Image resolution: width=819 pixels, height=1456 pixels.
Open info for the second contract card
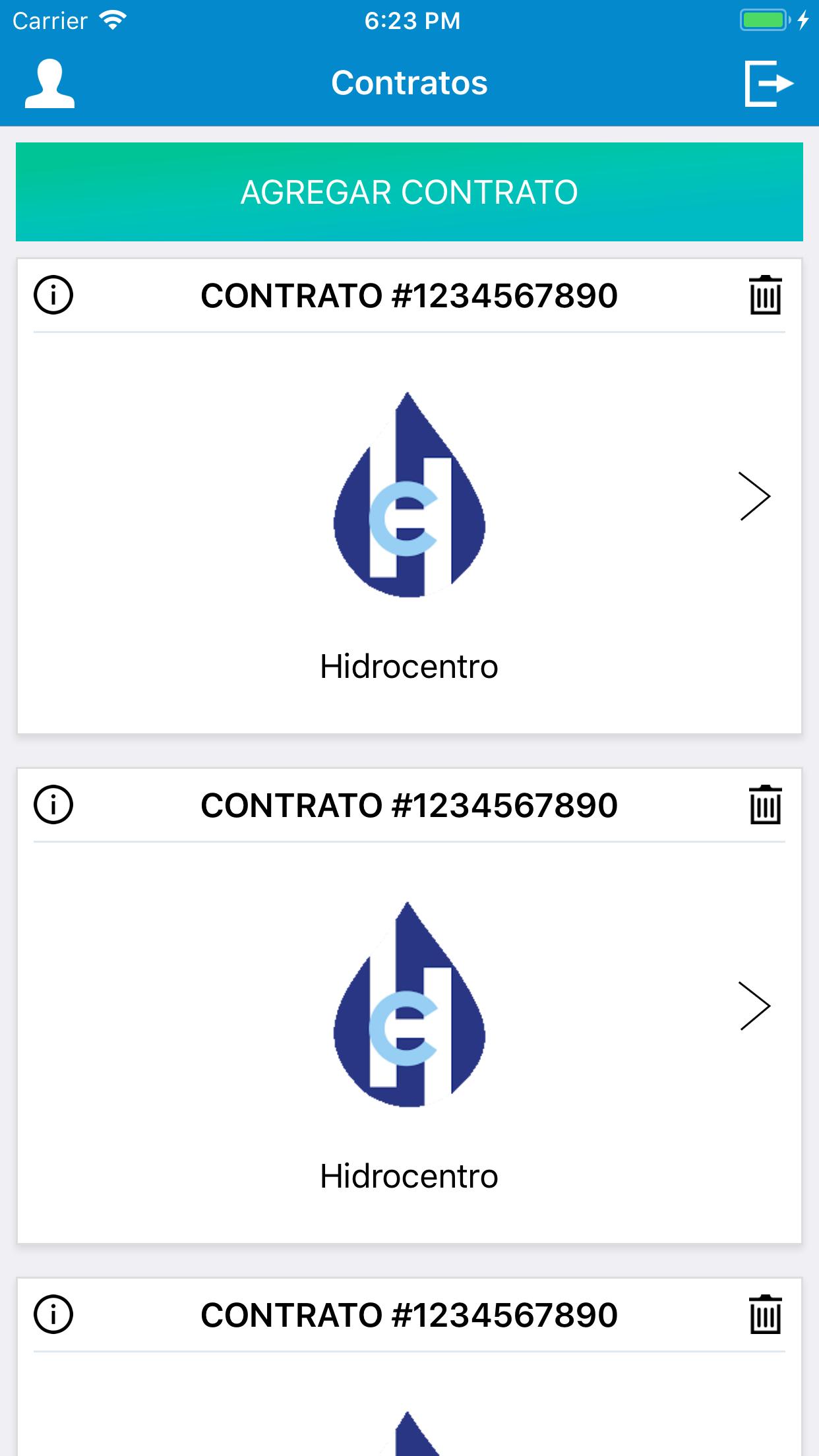(x=54, y=803)
